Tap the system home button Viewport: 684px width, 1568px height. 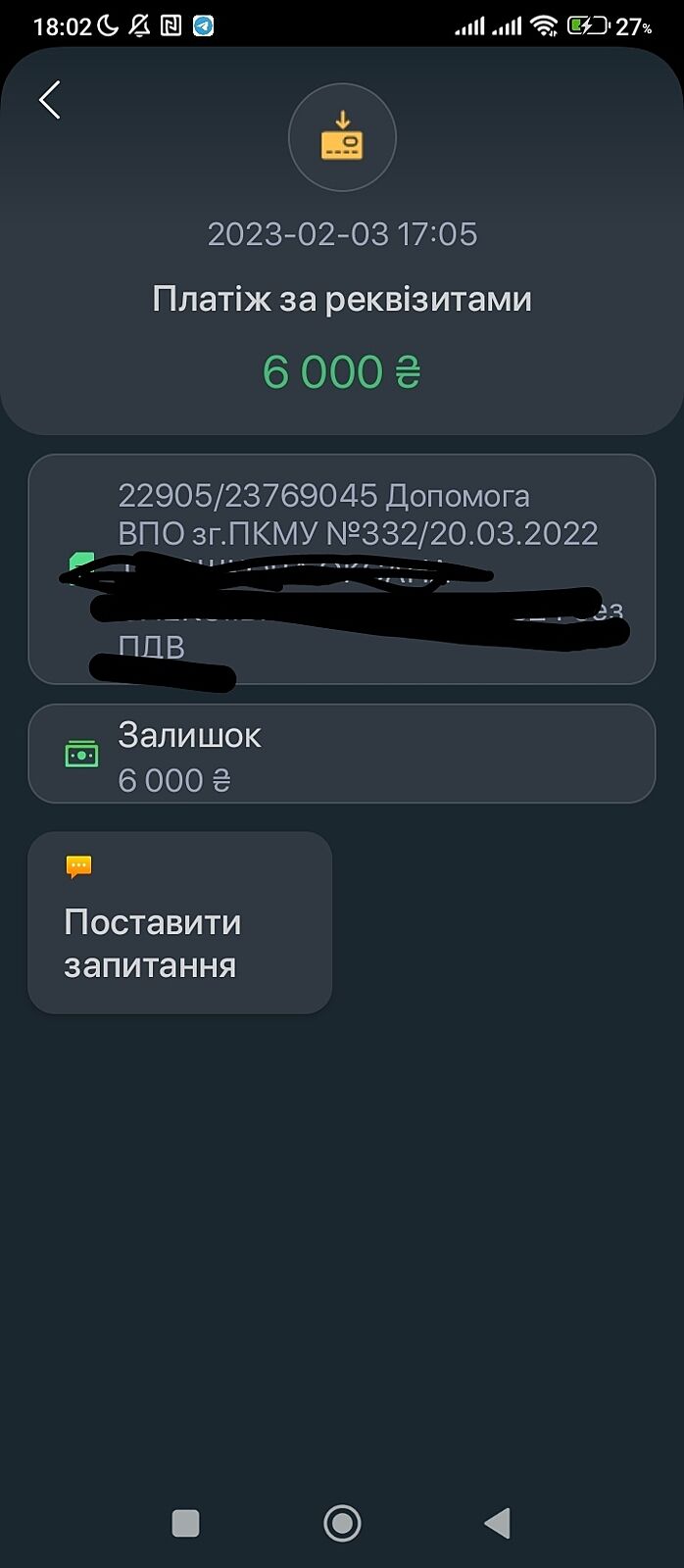342,1522
